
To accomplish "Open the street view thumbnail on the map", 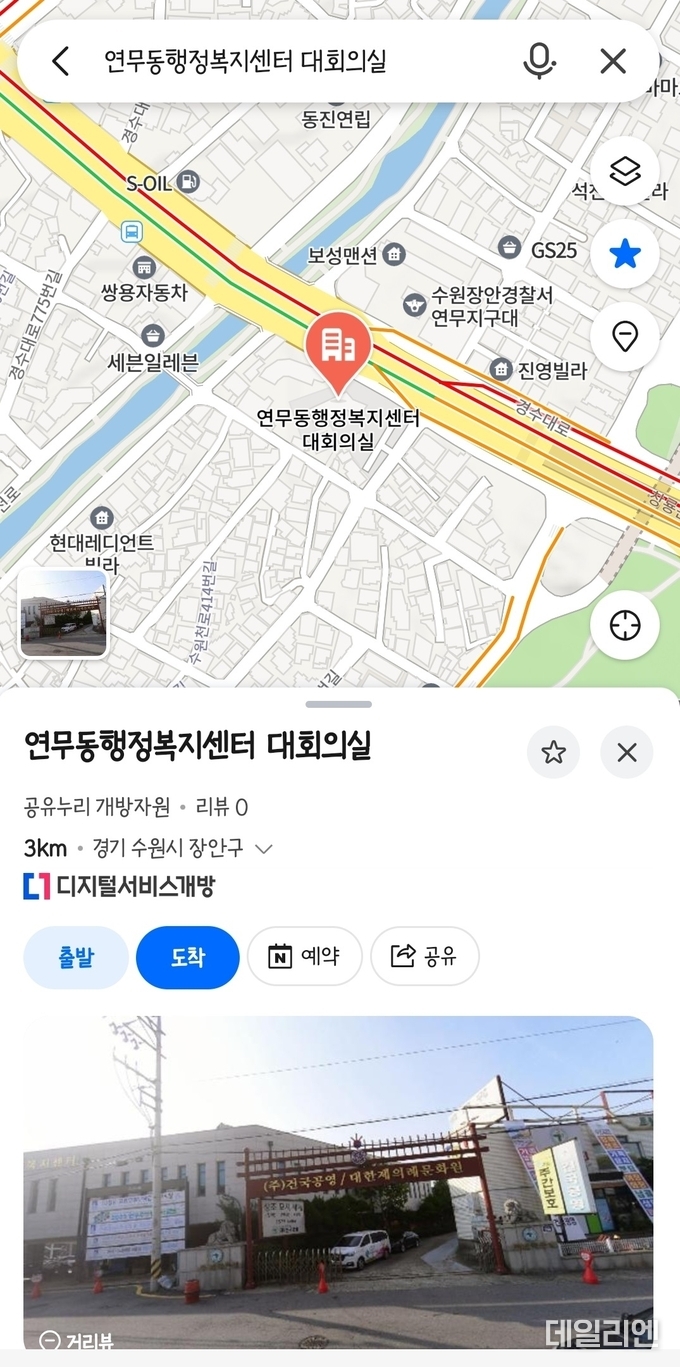I will pyautogui.click(x=63, y=613).
